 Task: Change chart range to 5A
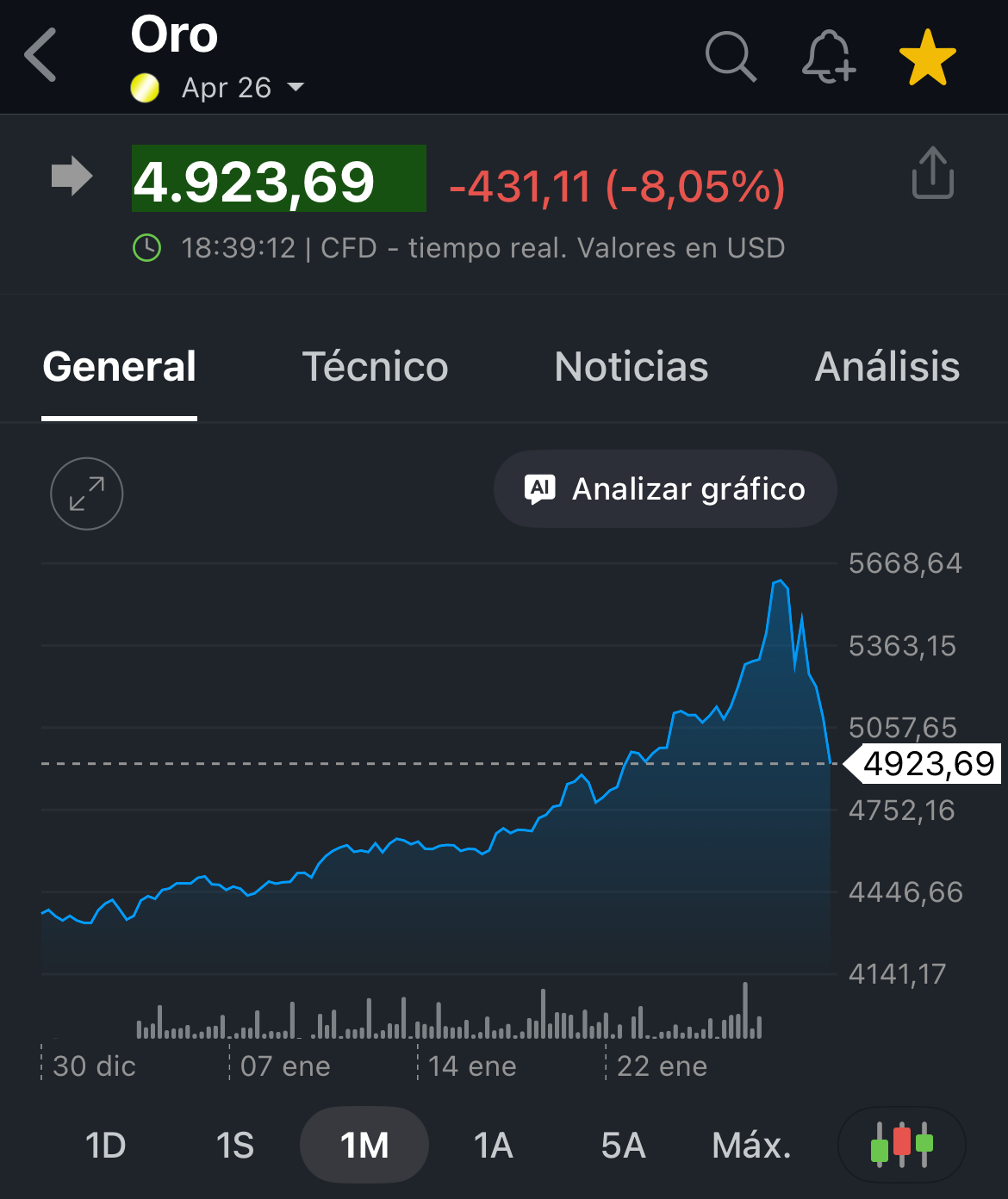pos(623,1146)
